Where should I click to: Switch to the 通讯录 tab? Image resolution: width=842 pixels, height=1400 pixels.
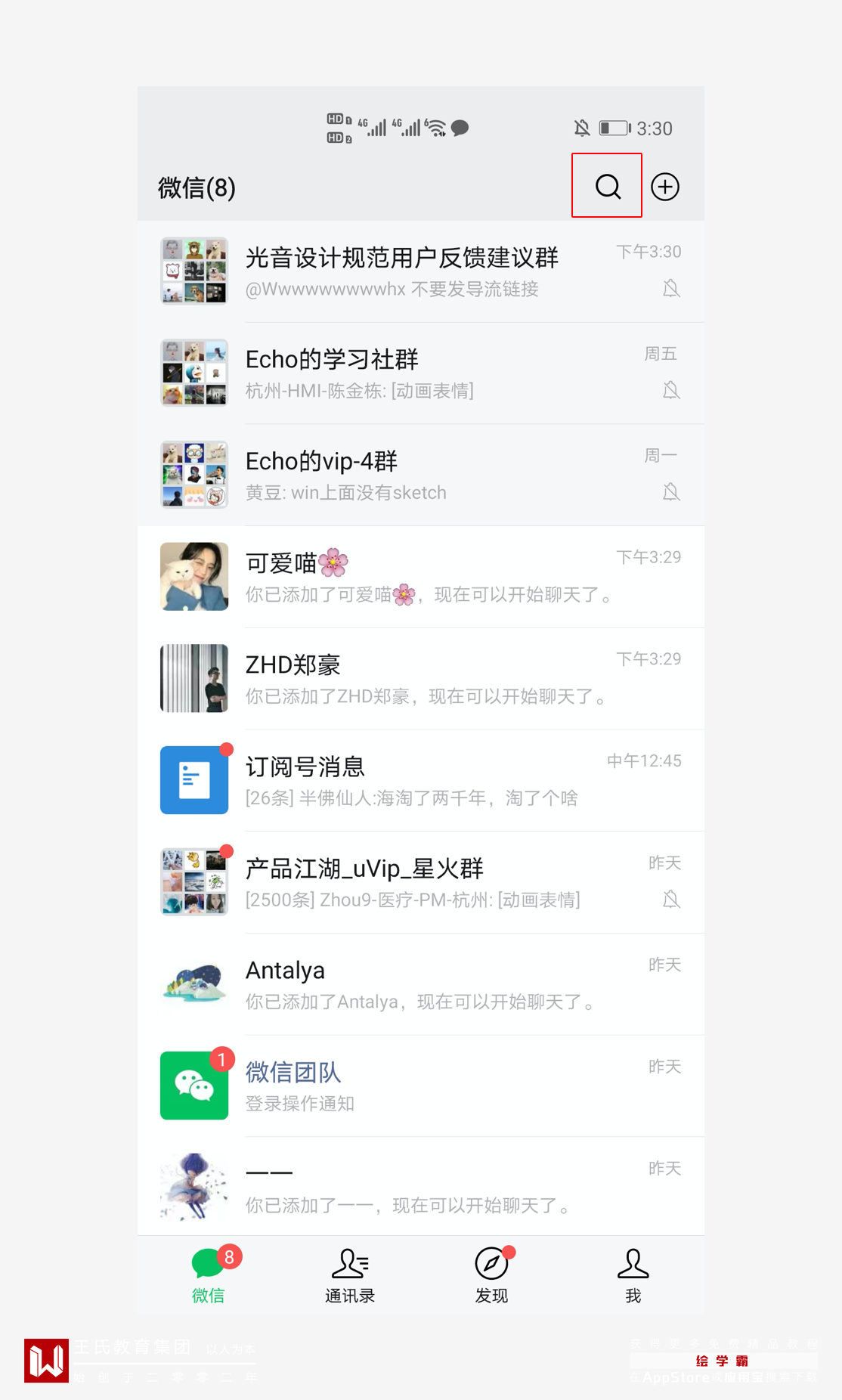pos(350,1276)
